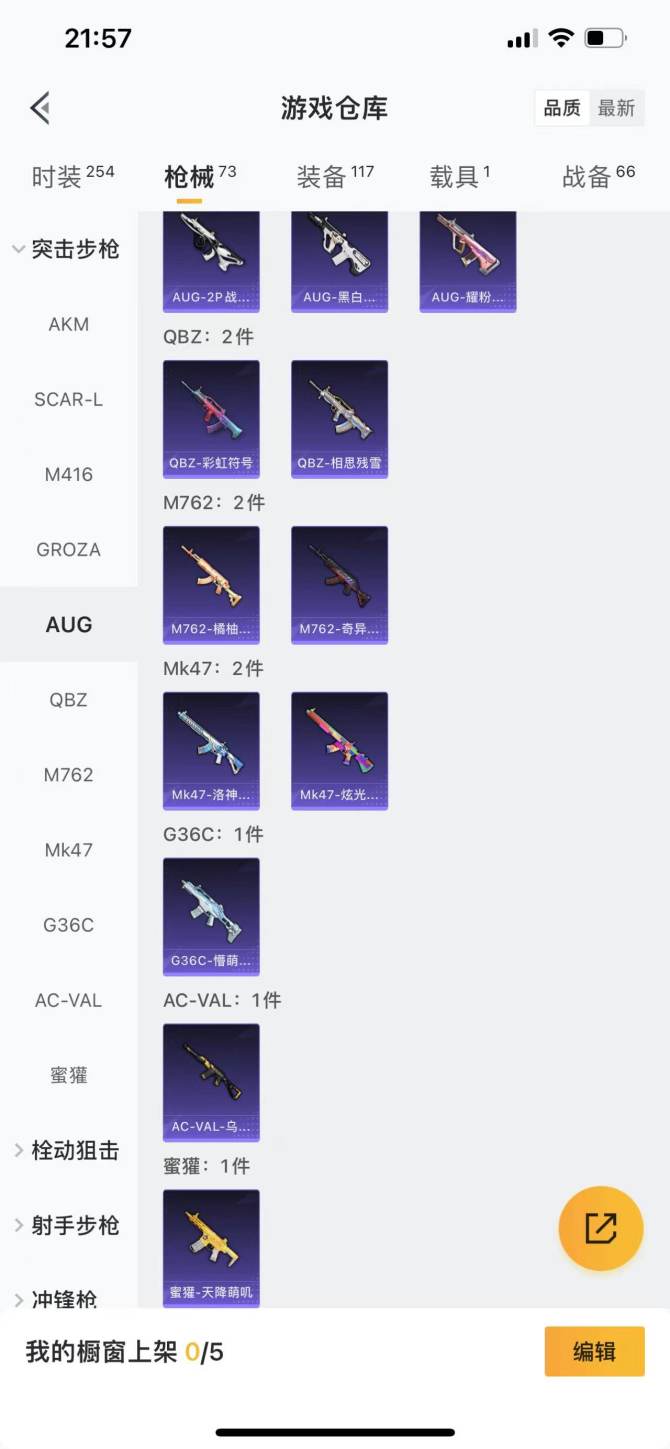Sort by 品质

[562, 108]
